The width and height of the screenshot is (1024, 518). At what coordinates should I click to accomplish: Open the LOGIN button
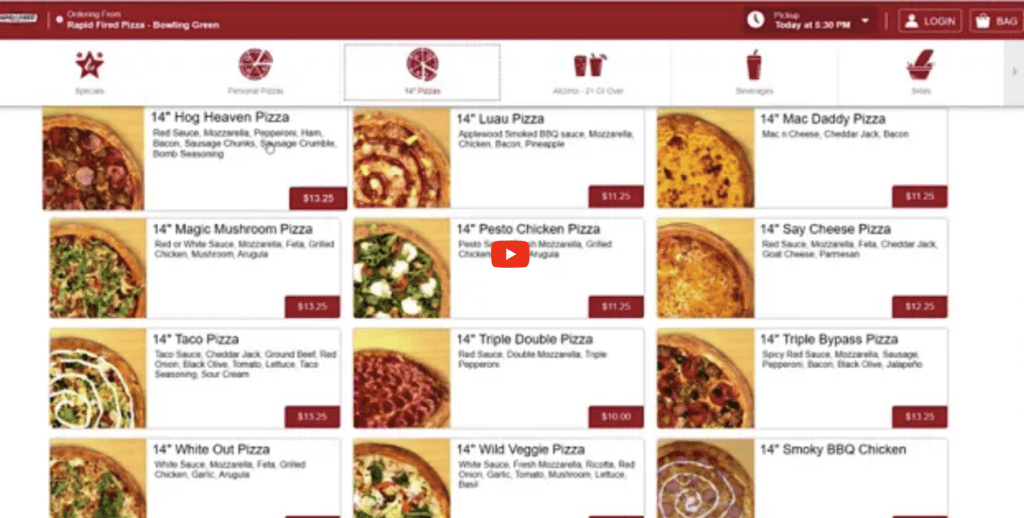click(x=929, y=20)
